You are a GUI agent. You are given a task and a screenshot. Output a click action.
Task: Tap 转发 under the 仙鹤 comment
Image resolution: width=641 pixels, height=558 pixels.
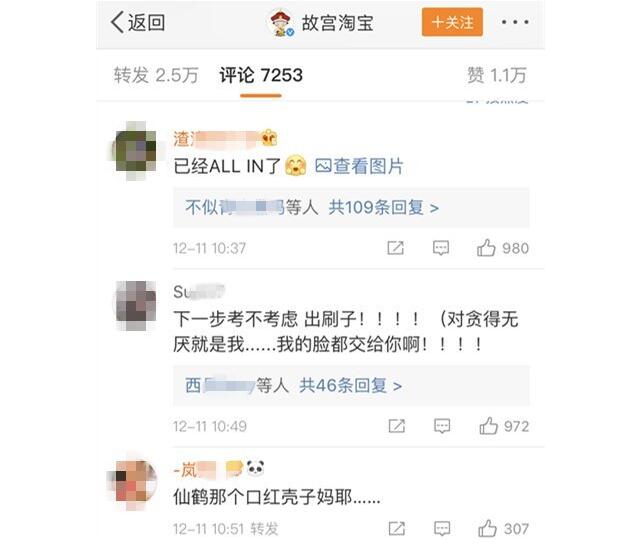coord(264,528)
